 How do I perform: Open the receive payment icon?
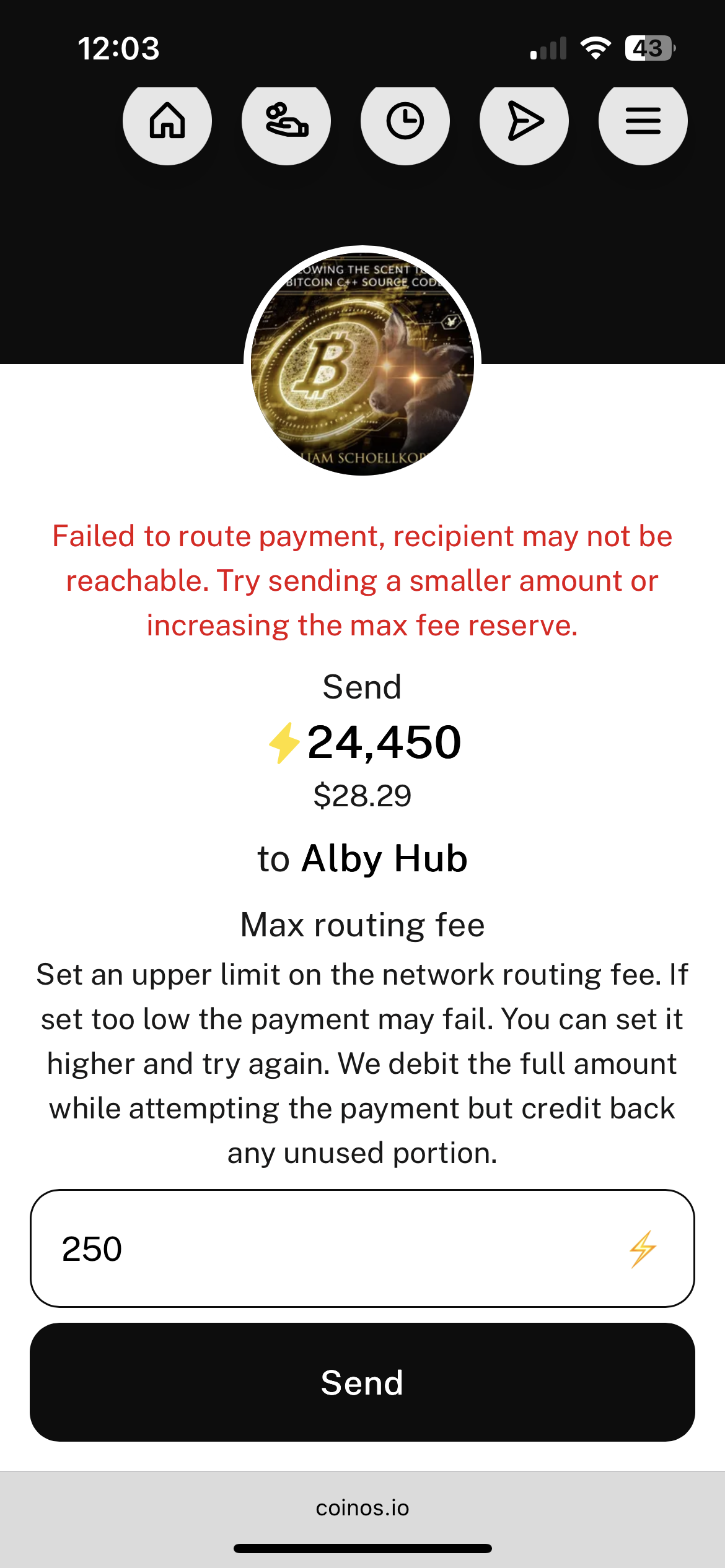(x=286, y=121)
